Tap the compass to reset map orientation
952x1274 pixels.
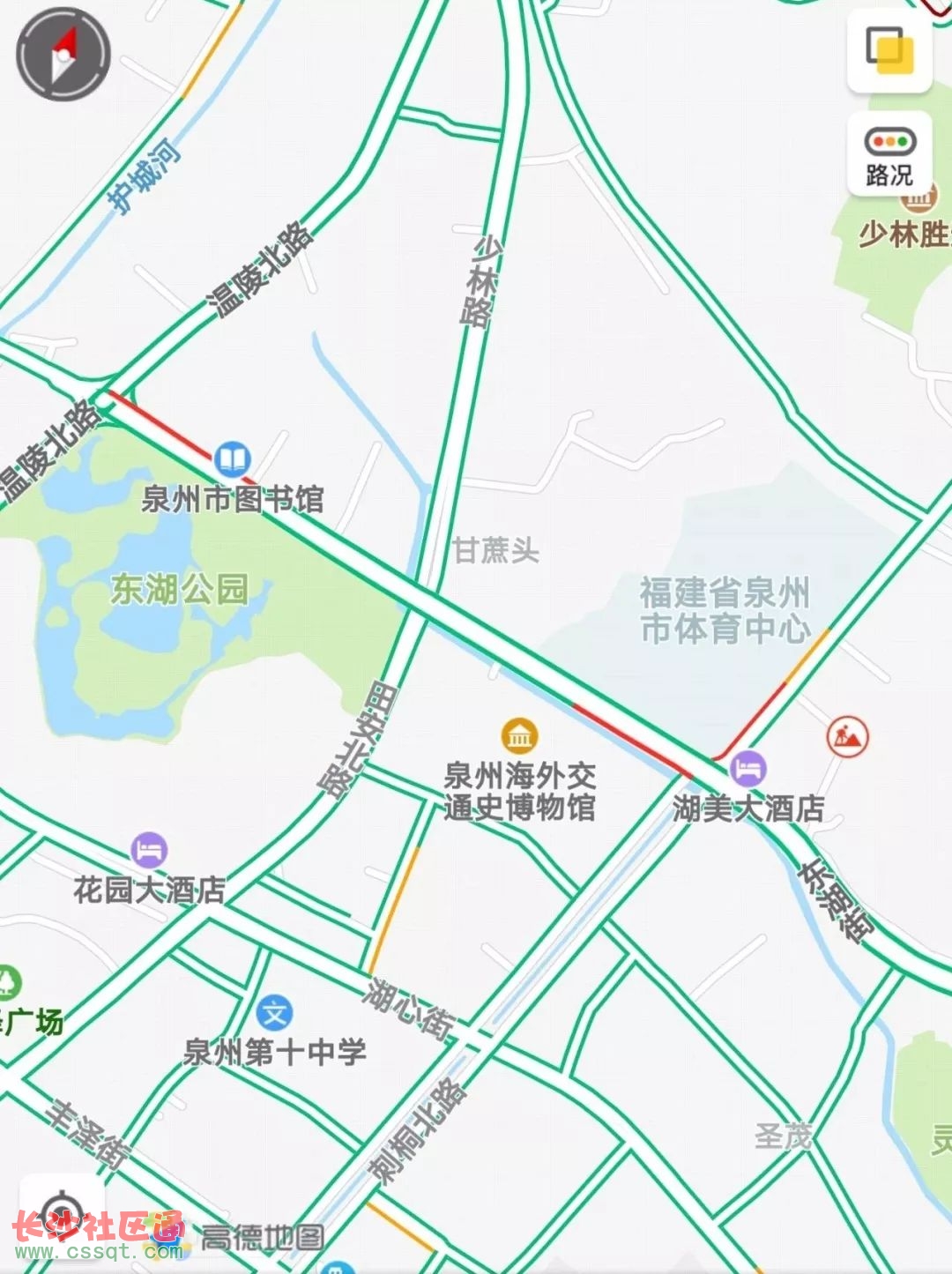[63, 53]
